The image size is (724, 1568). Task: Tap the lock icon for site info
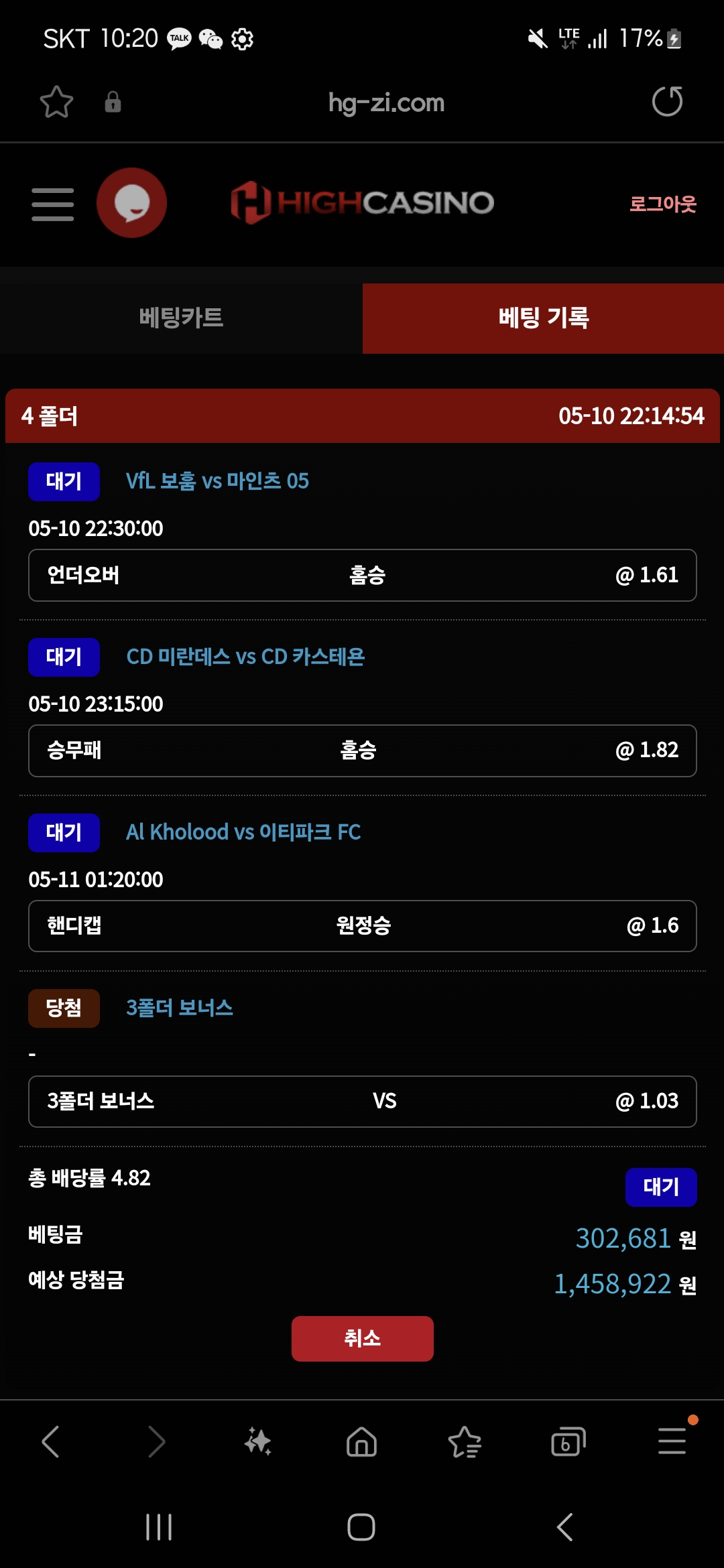(x=113, y=102)
